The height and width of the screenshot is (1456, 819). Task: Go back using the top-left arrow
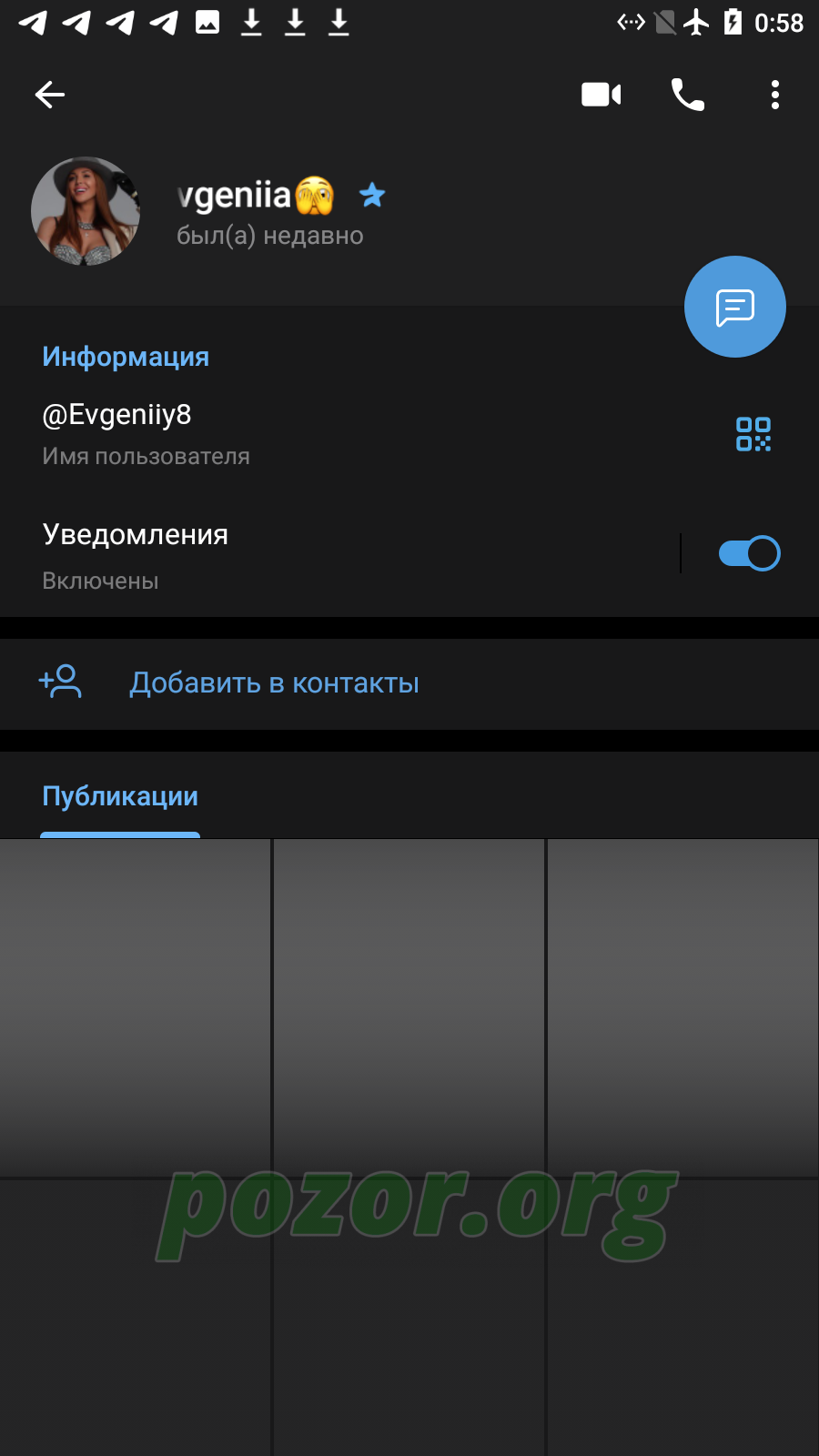tap(50, 95)
